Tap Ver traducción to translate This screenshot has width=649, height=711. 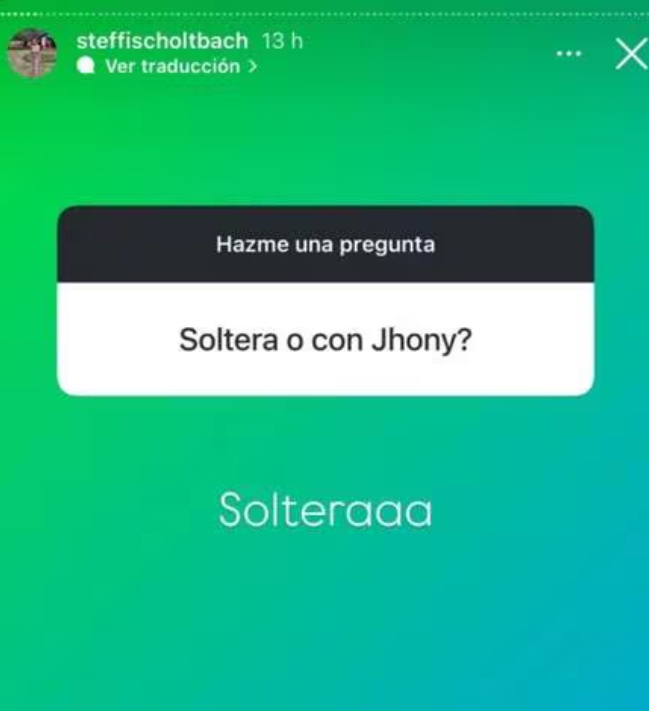coord(172,66)
